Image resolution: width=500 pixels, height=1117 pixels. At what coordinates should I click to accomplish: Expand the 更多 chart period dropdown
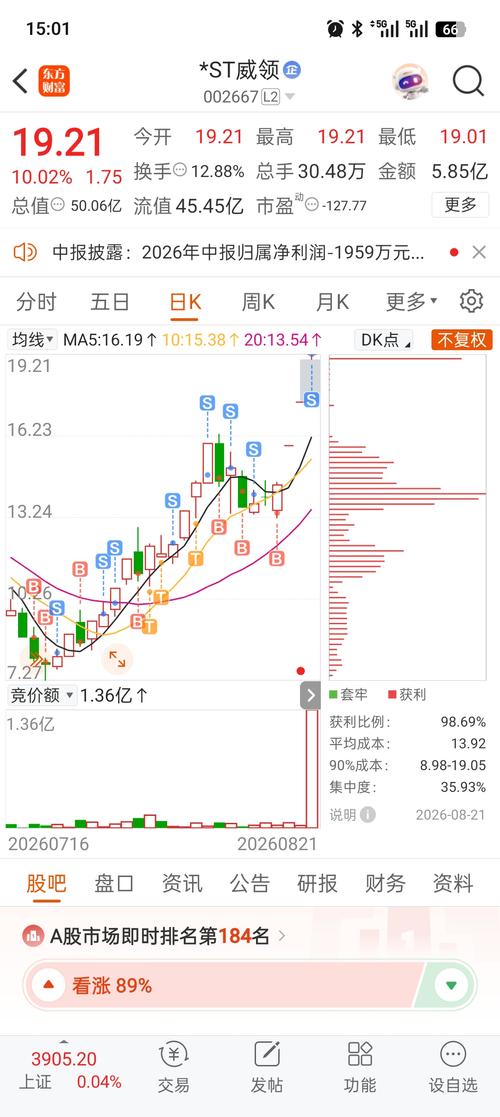tap(412, 301)
